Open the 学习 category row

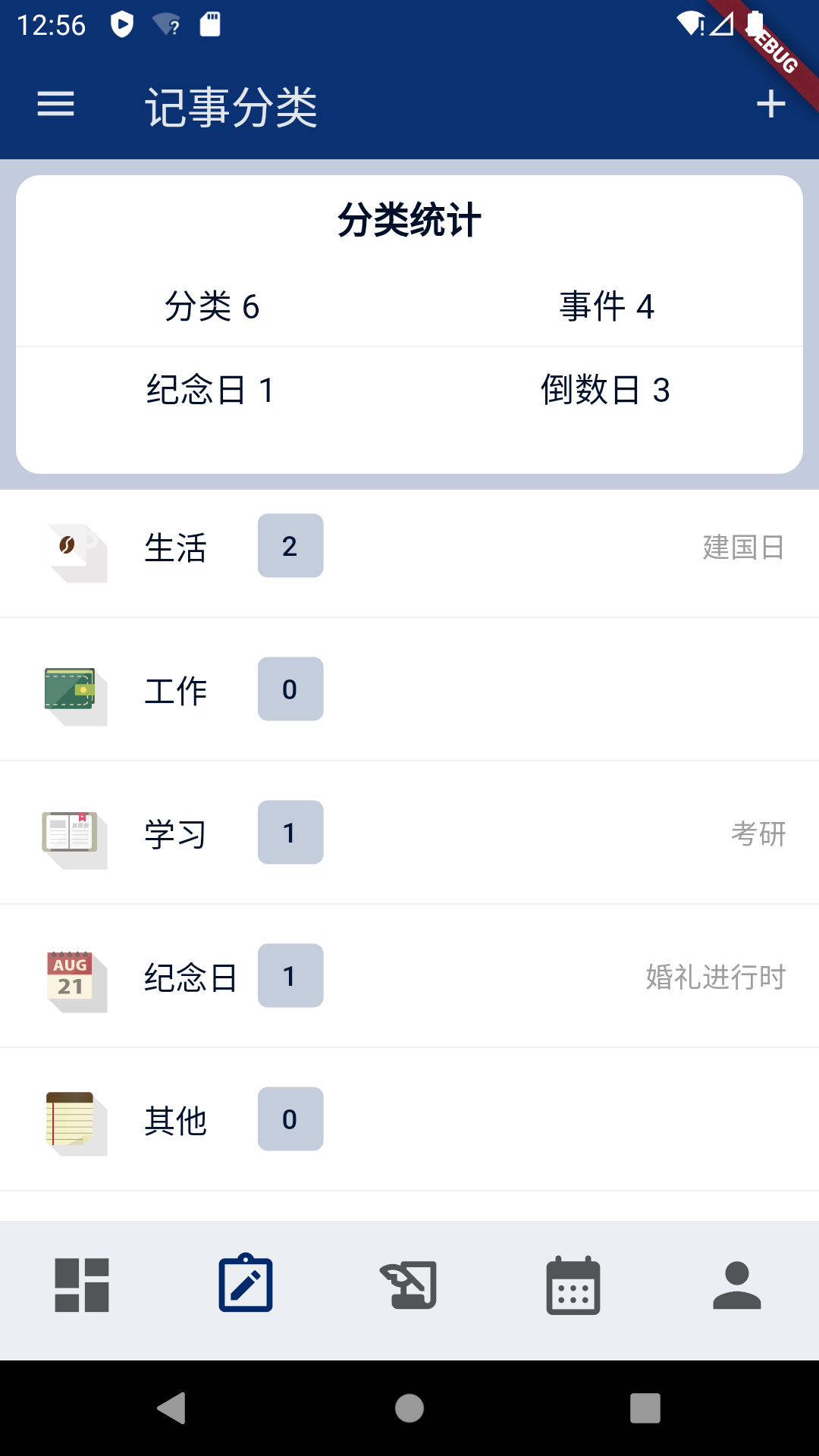coord(409,833)
